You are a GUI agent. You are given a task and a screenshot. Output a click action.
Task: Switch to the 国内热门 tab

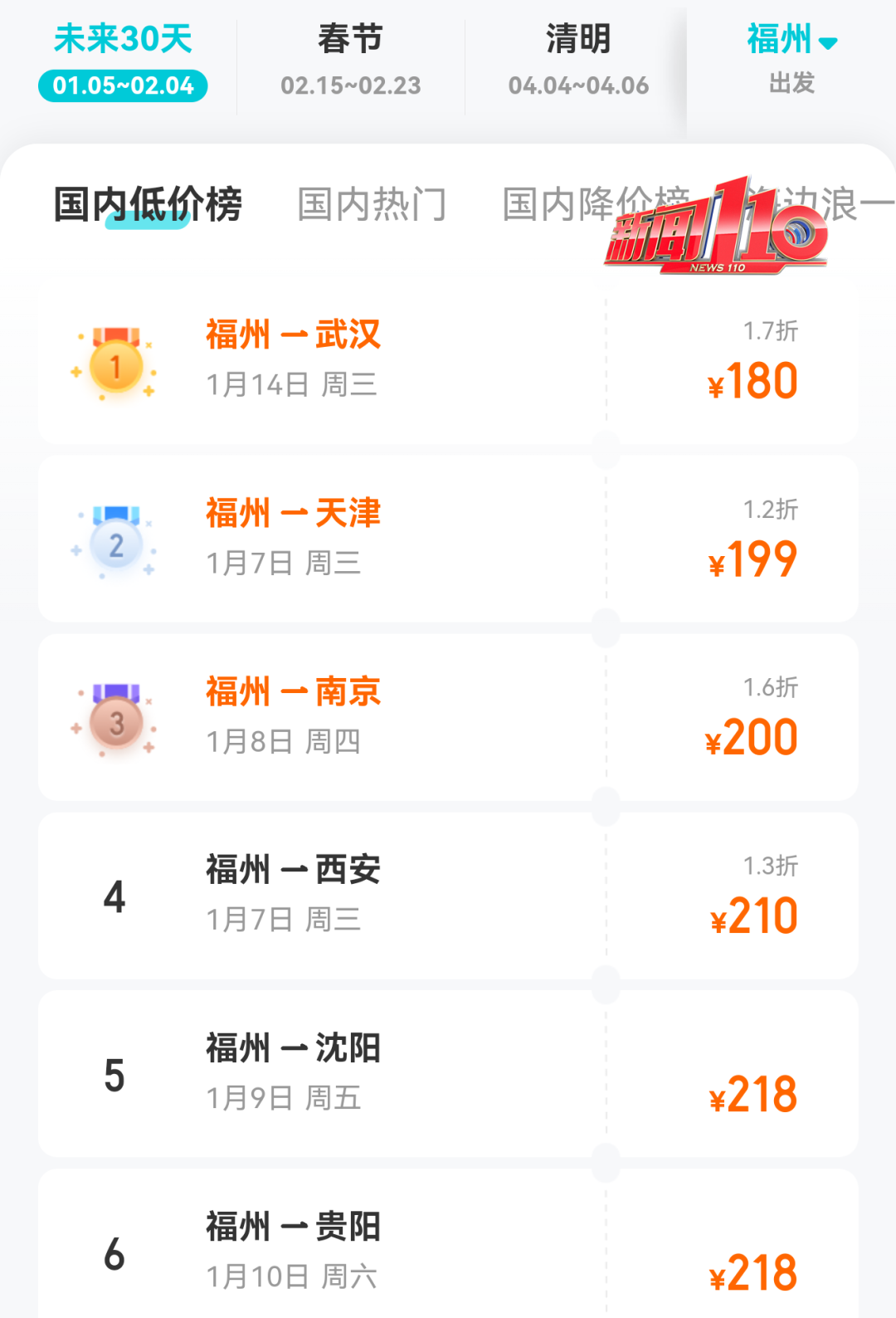[372, 204]
